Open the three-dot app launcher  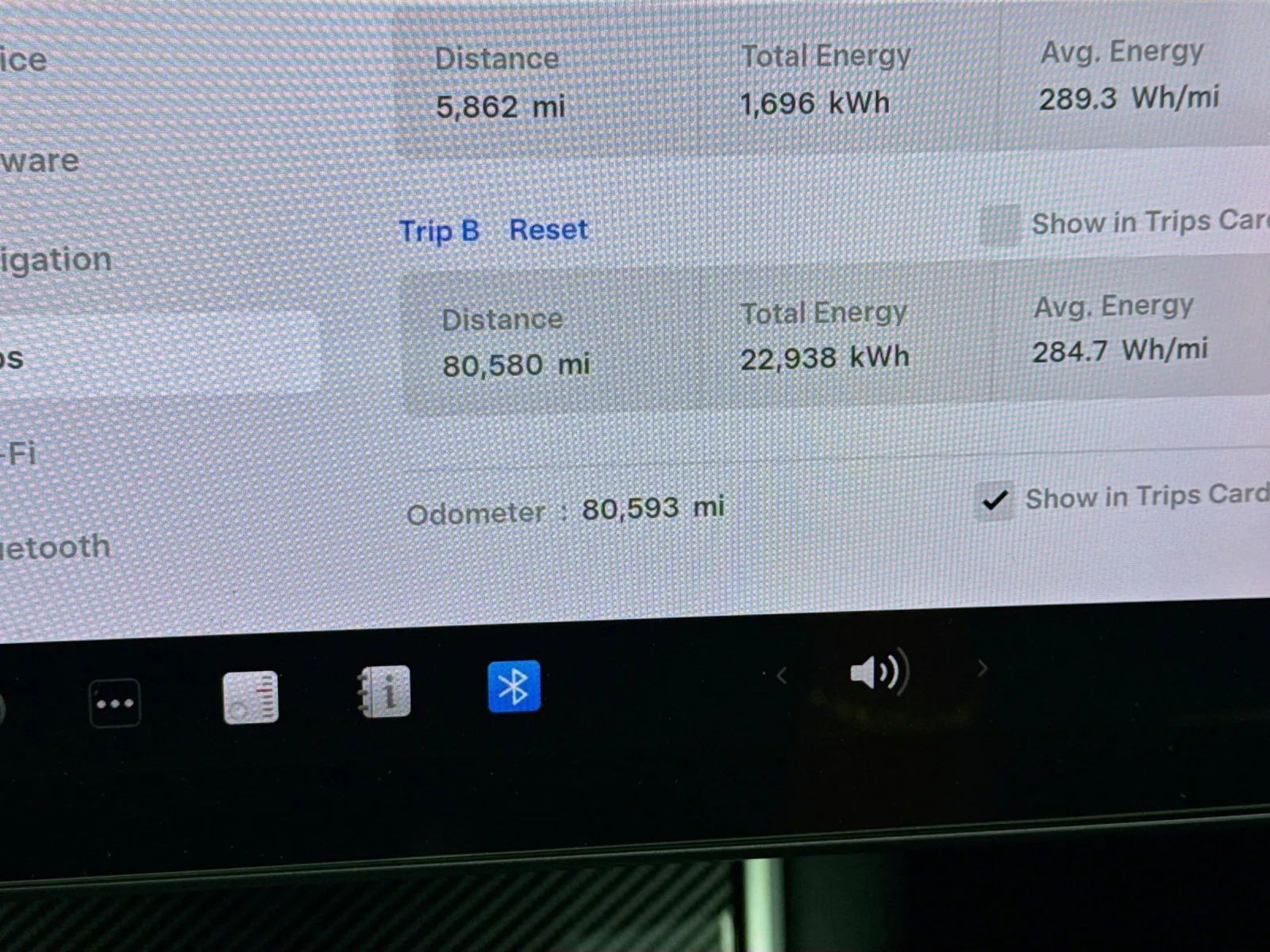[x=115, y=703]
